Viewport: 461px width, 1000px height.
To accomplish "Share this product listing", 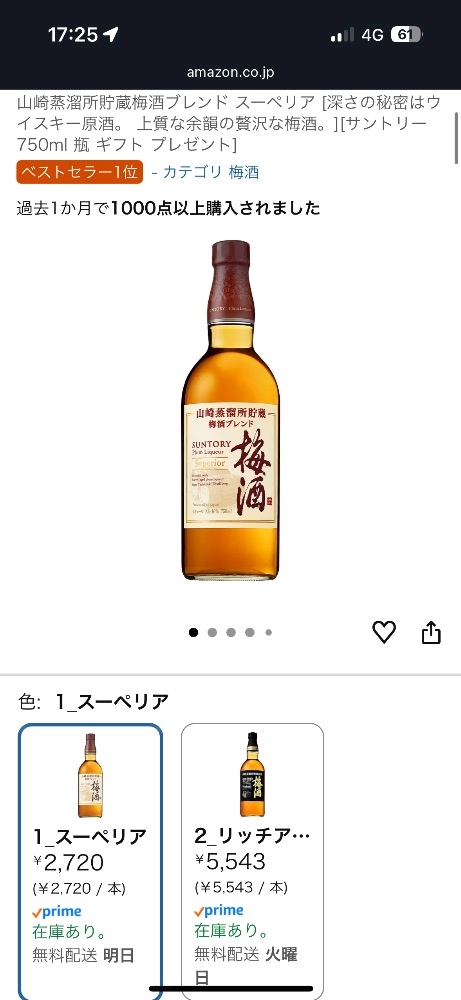I will [431, 632].
